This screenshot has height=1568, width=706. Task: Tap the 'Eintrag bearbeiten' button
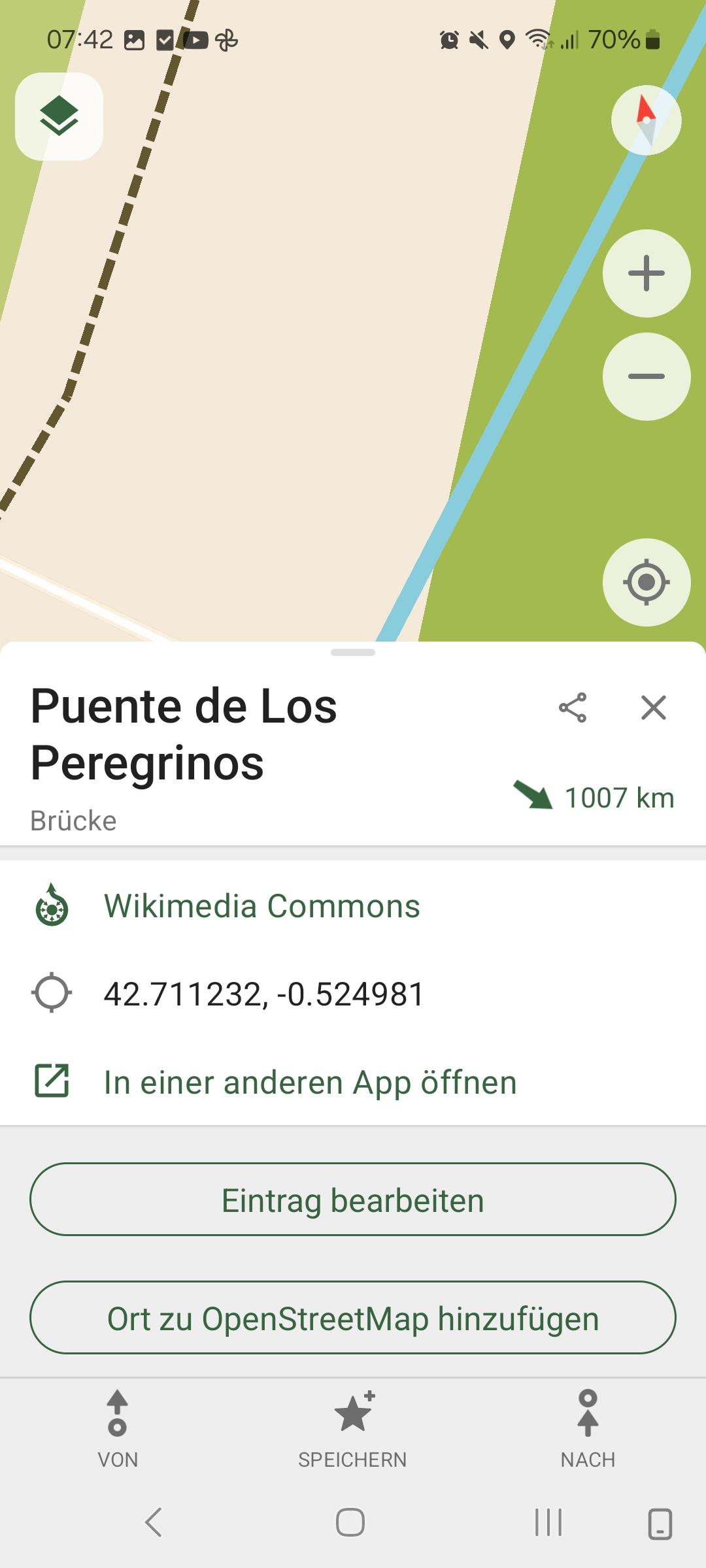(x=353, y=1200)
